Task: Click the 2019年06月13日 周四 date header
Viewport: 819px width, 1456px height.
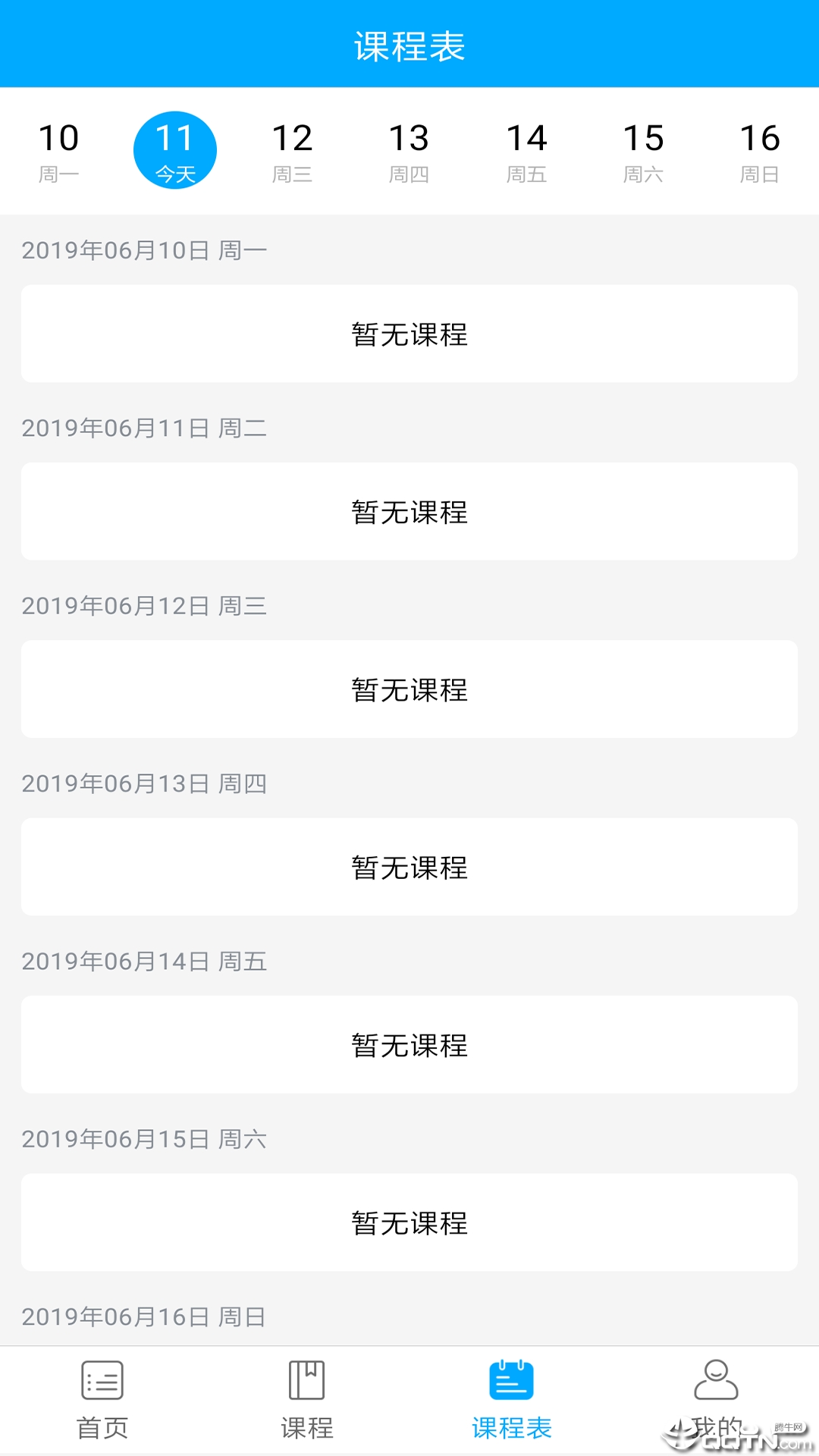Action: pos(144,785)
